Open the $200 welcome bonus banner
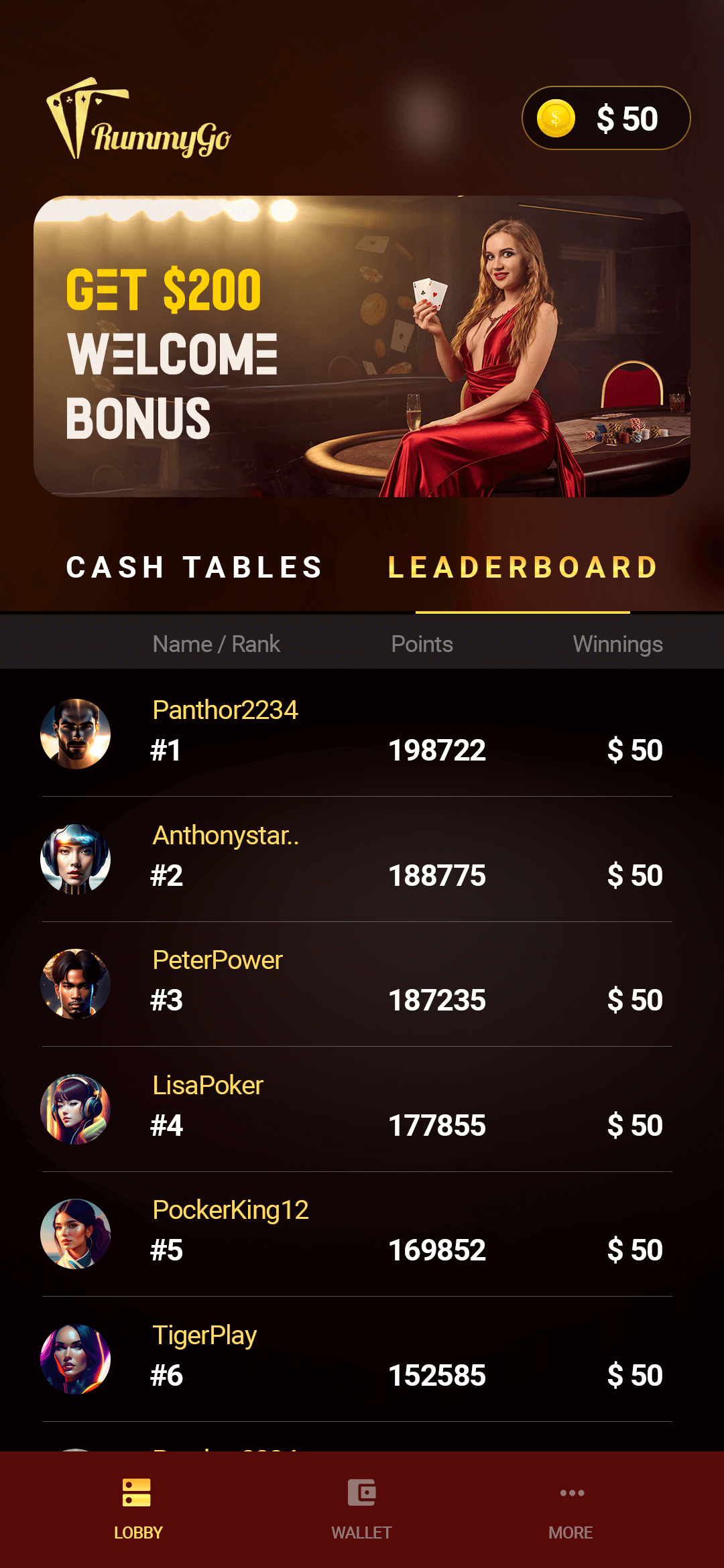Screen dimensions: 724x1568 362,346
